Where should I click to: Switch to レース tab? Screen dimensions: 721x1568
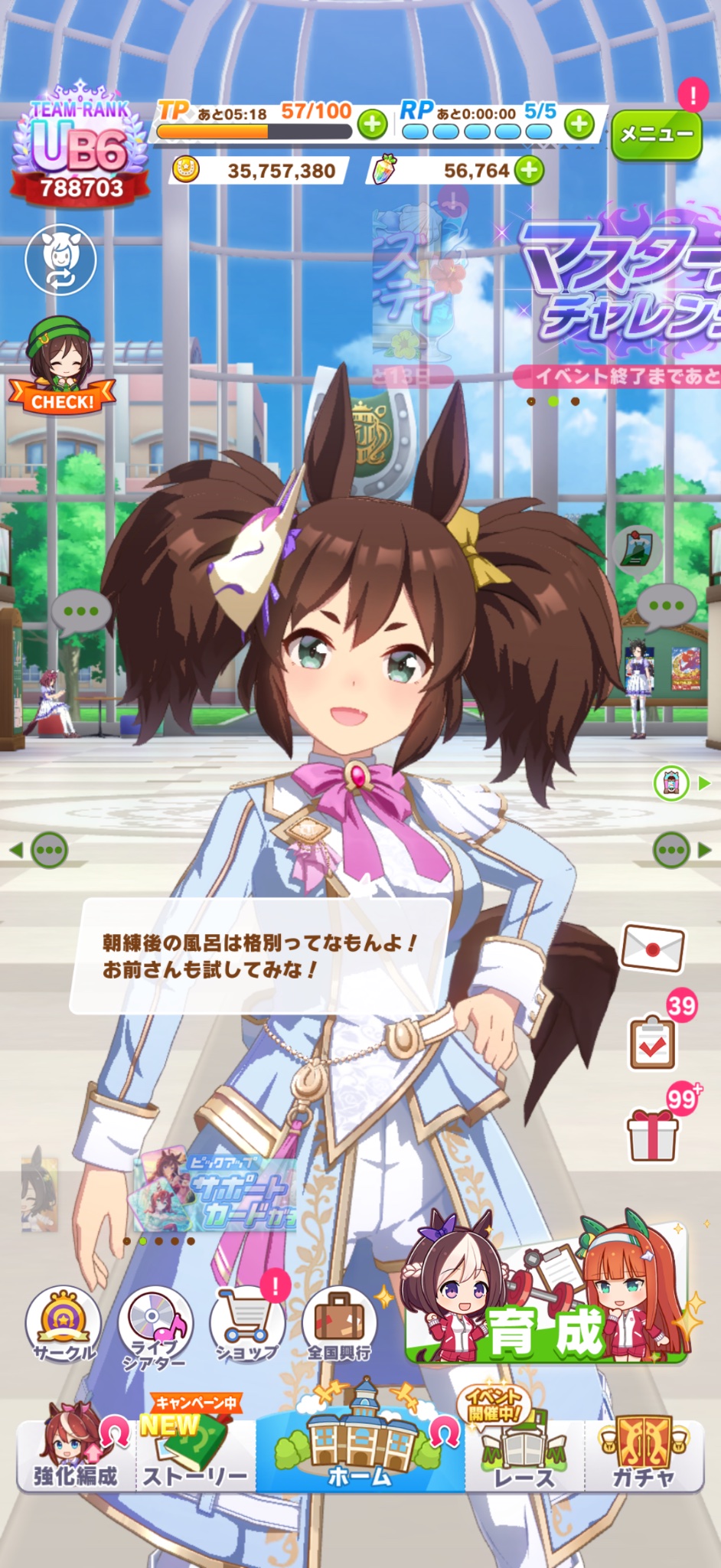pyautogui.click(x=524, y=1450)
